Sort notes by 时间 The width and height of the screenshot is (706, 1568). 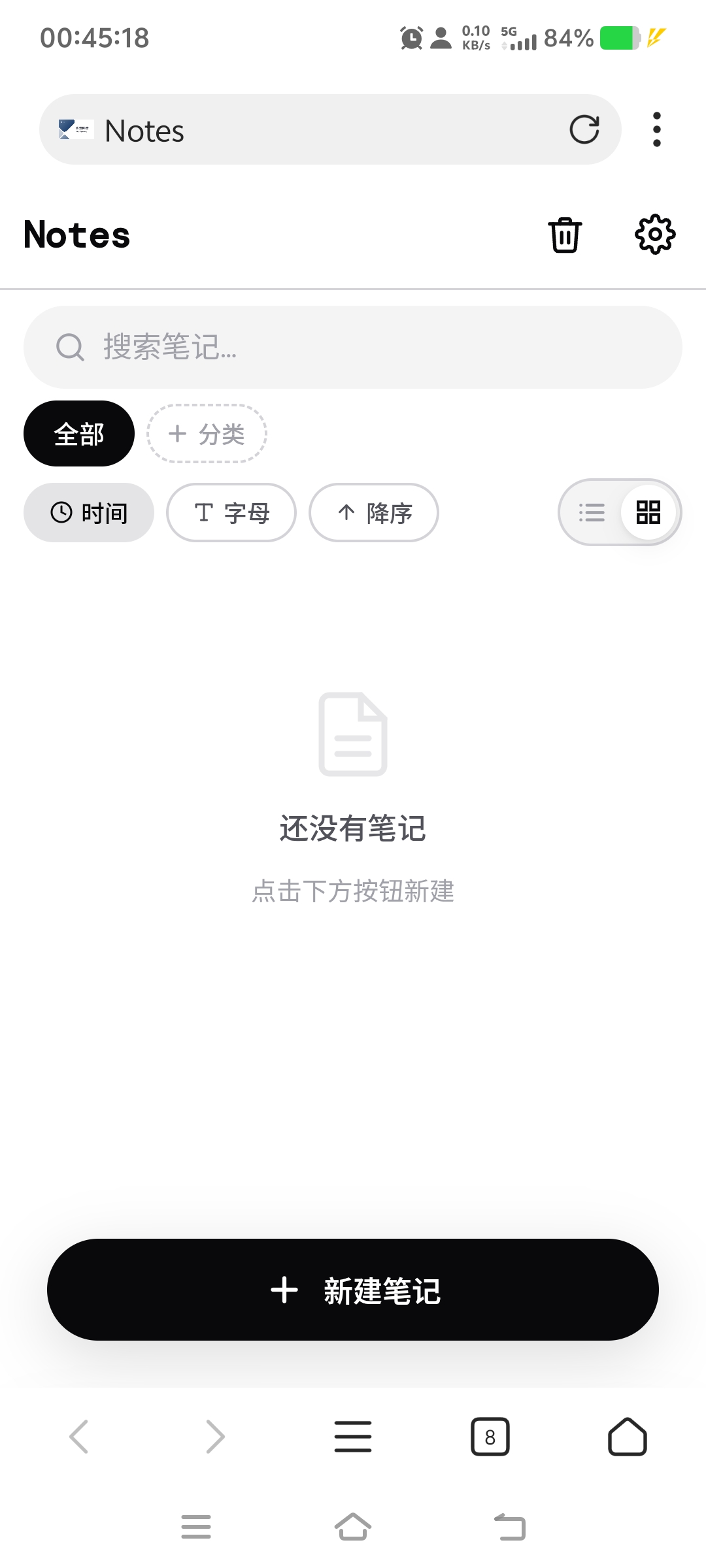point(89,513)
